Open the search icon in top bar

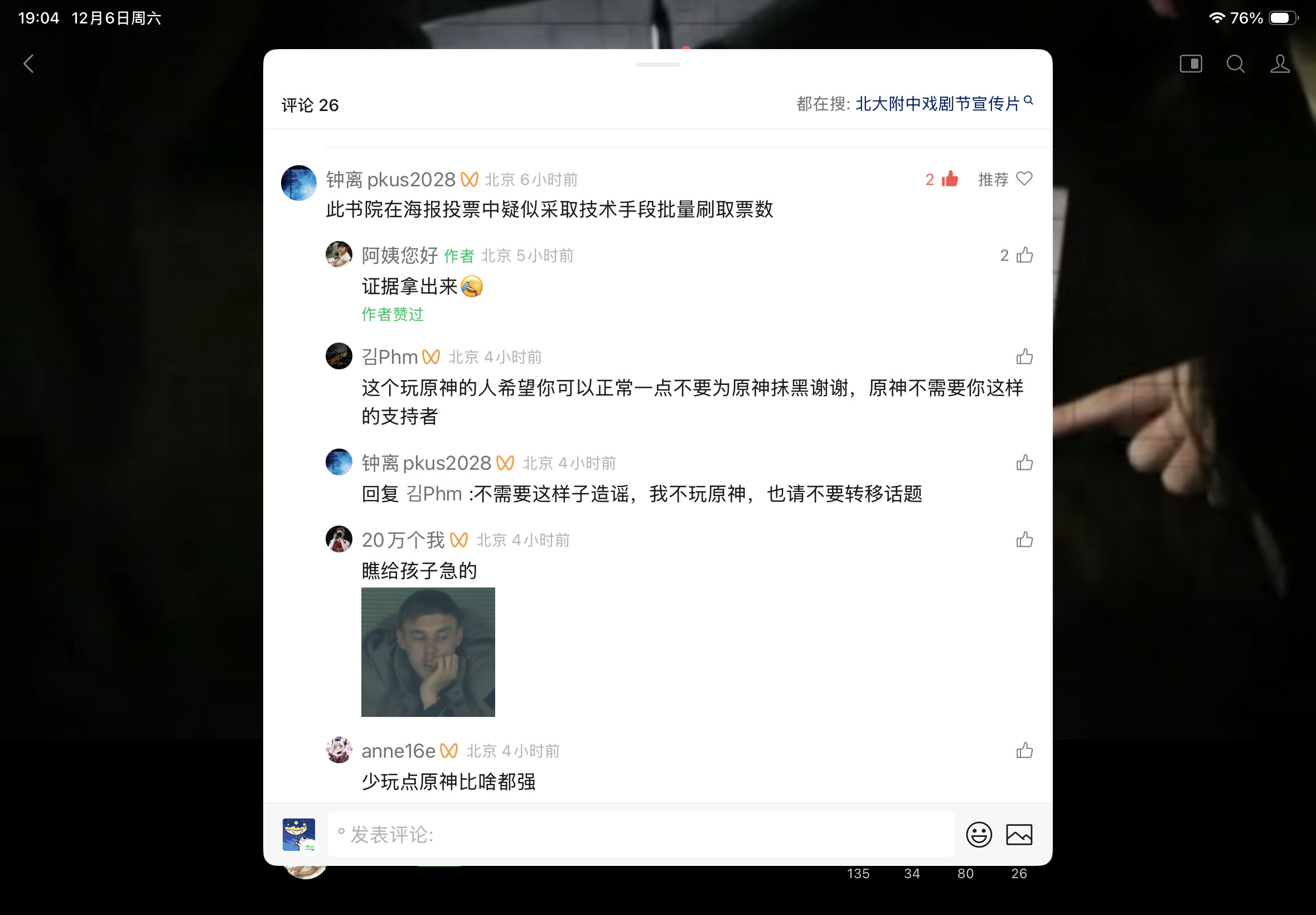pyautogui.click(x=1235, y=64)
